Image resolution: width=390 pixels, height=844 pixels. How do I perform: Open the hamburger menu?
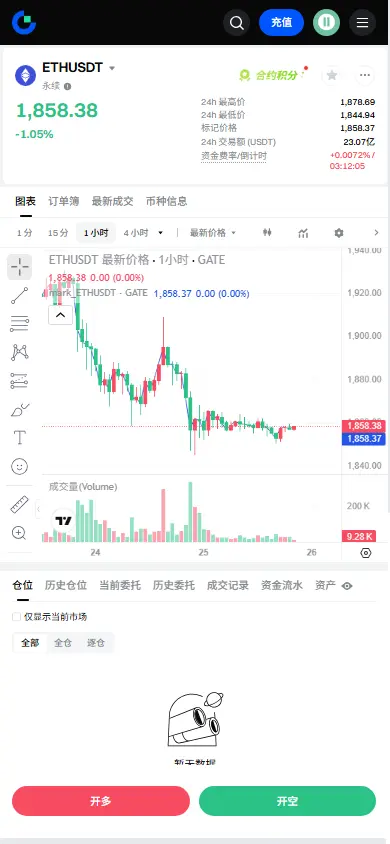pos(363,23)
